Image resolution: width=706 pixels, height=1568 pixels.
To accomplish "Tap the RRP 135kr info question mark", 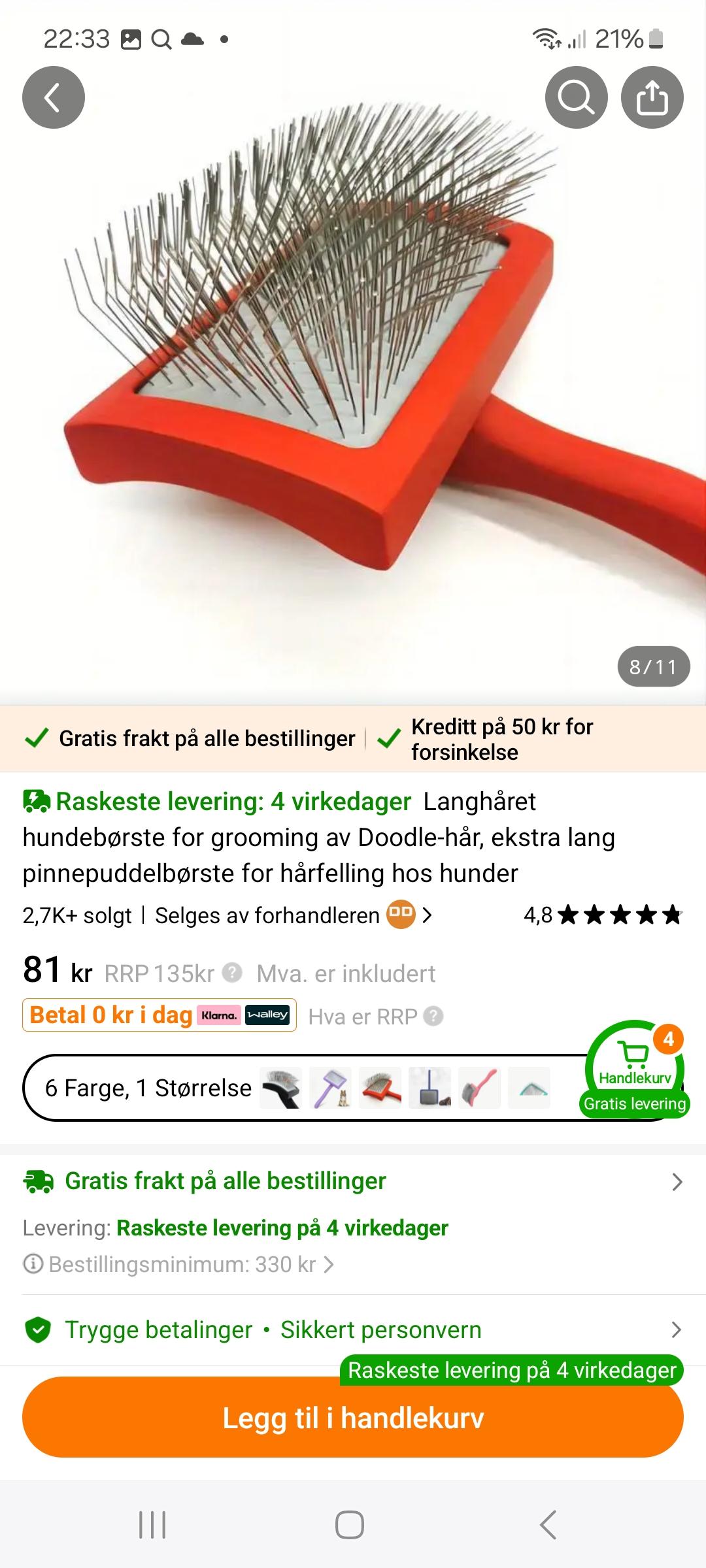I will coord(232,973).
